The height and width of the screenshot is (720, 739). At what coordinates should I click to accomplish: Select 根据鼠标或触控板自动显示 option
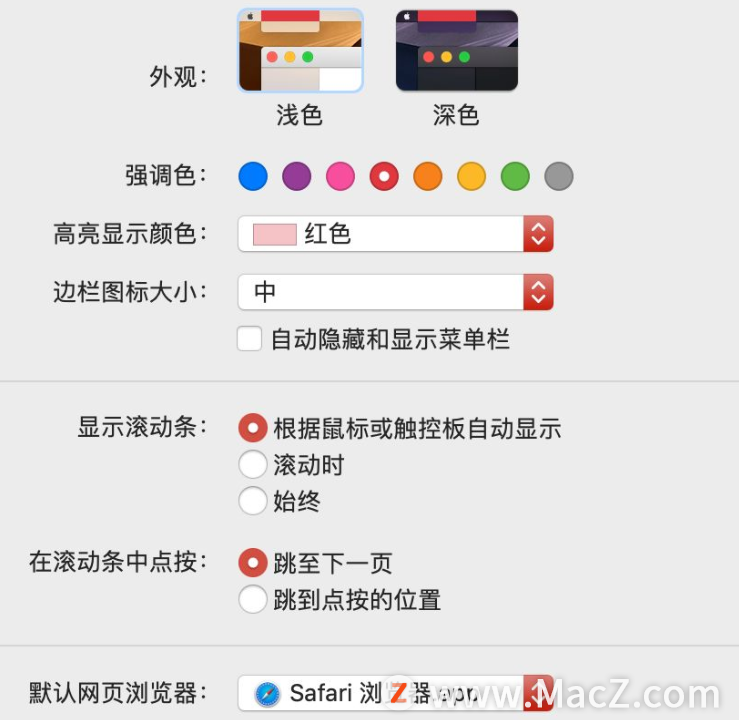253,428
